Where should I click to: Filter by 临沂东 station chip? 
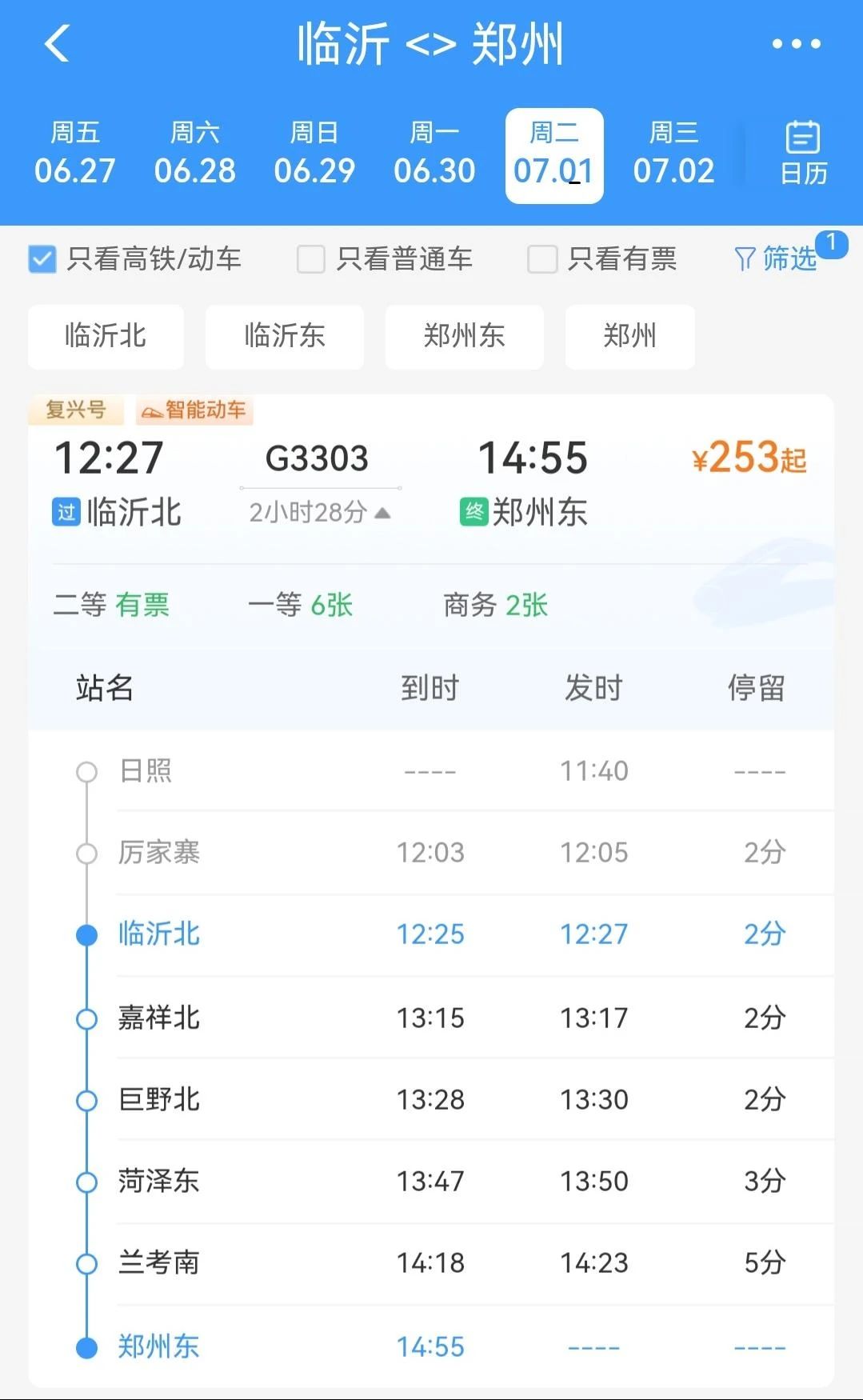coord(285,336)
